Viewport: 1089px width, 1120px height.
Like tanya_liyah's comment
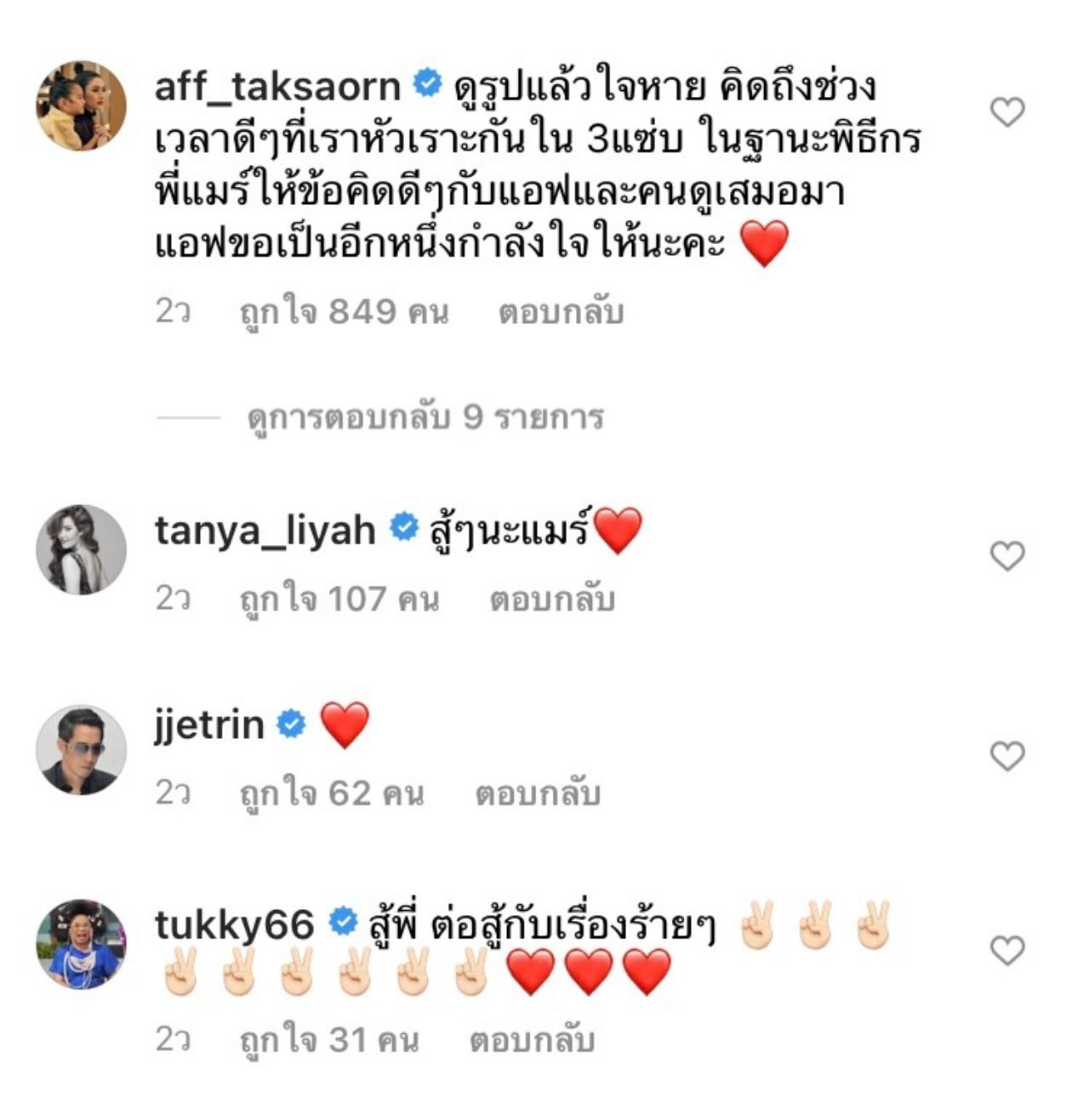(x=1007, y=556)
